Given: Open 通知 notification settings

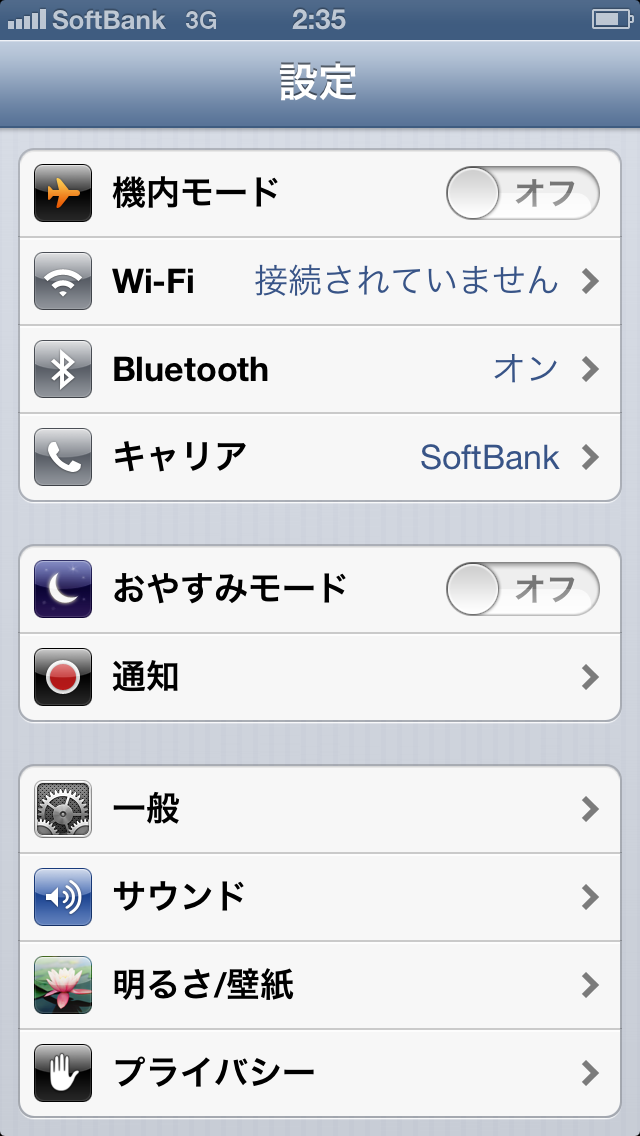Looking at the screenshot, I should 320,677.
